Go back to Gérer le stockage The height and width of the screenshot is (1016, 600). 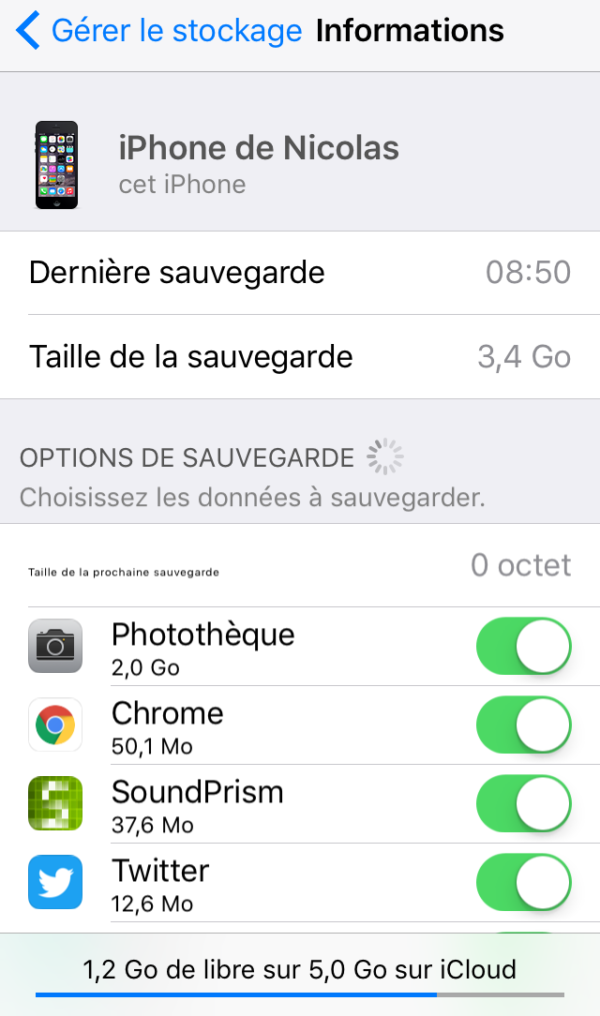click(159, 31)
